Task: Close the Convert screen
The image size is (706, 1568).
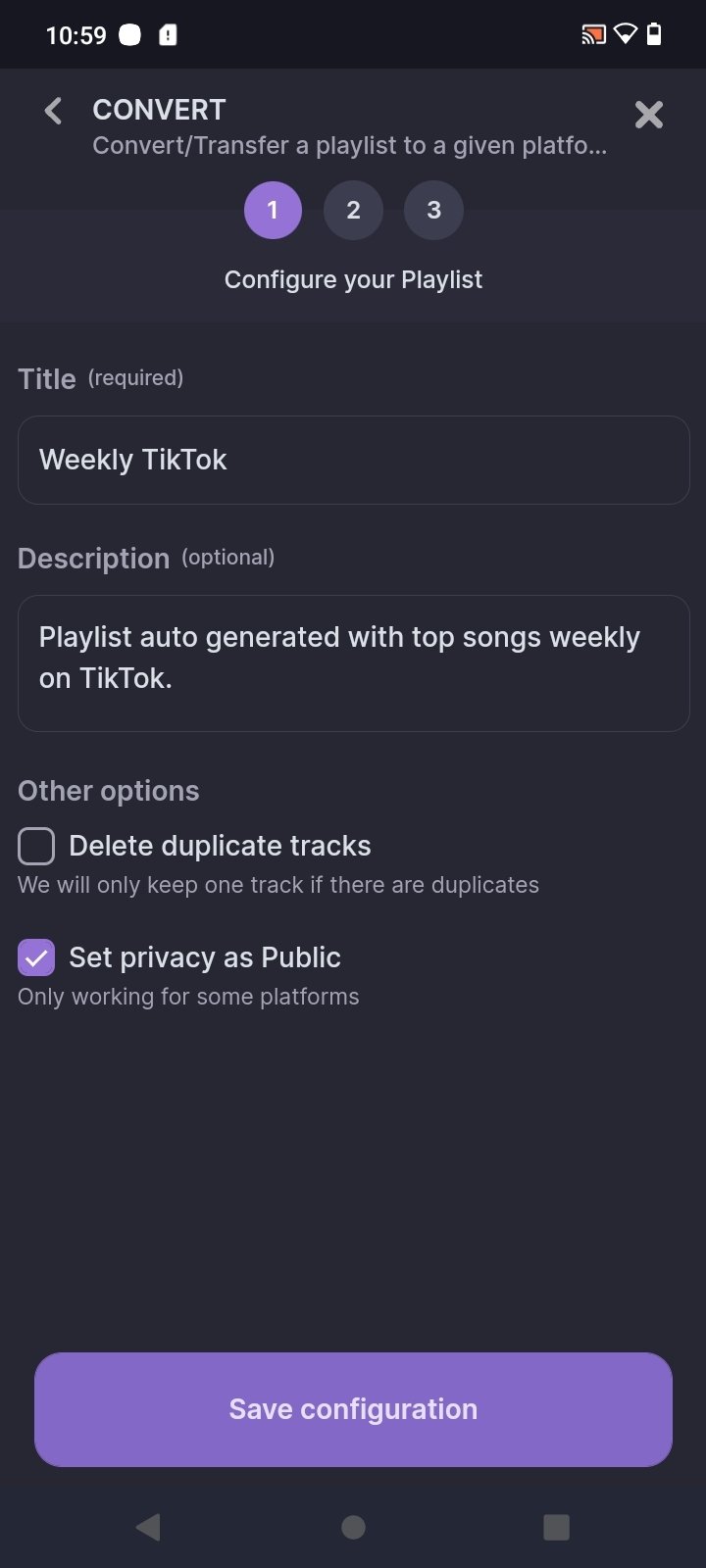Action: pos(648,115)
